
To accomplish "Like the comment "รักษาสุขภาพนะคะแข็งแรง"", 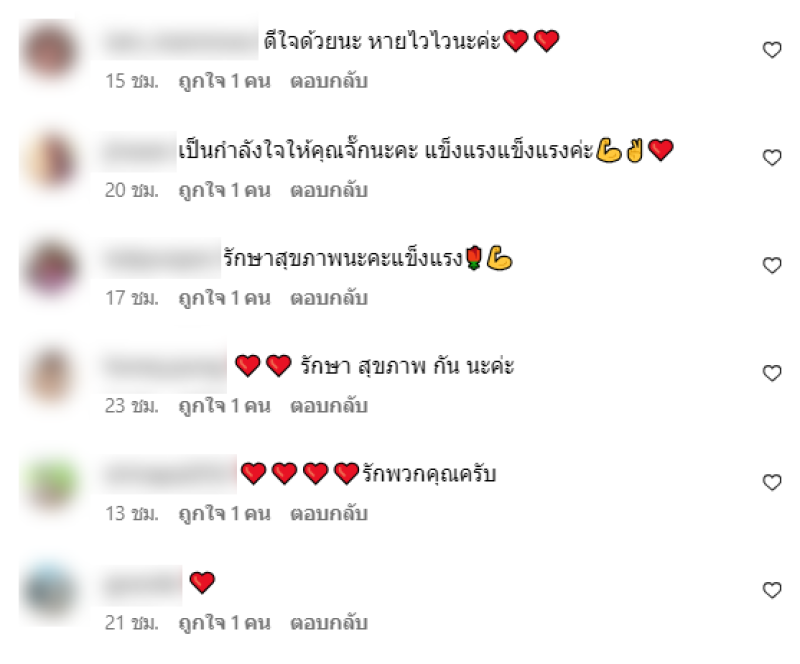I will 772,266.
